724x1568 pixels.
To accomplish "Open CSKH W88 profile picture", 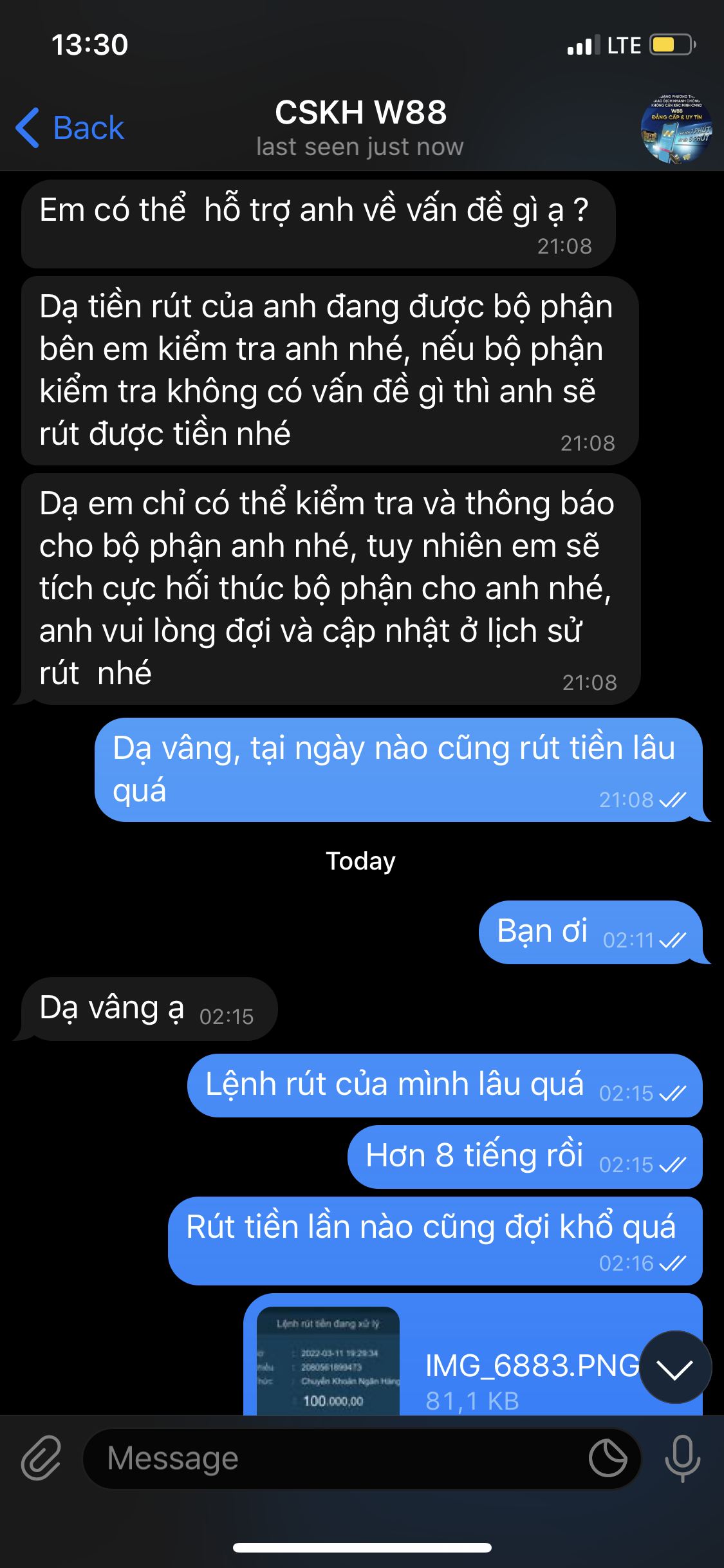I will point(676,129).
